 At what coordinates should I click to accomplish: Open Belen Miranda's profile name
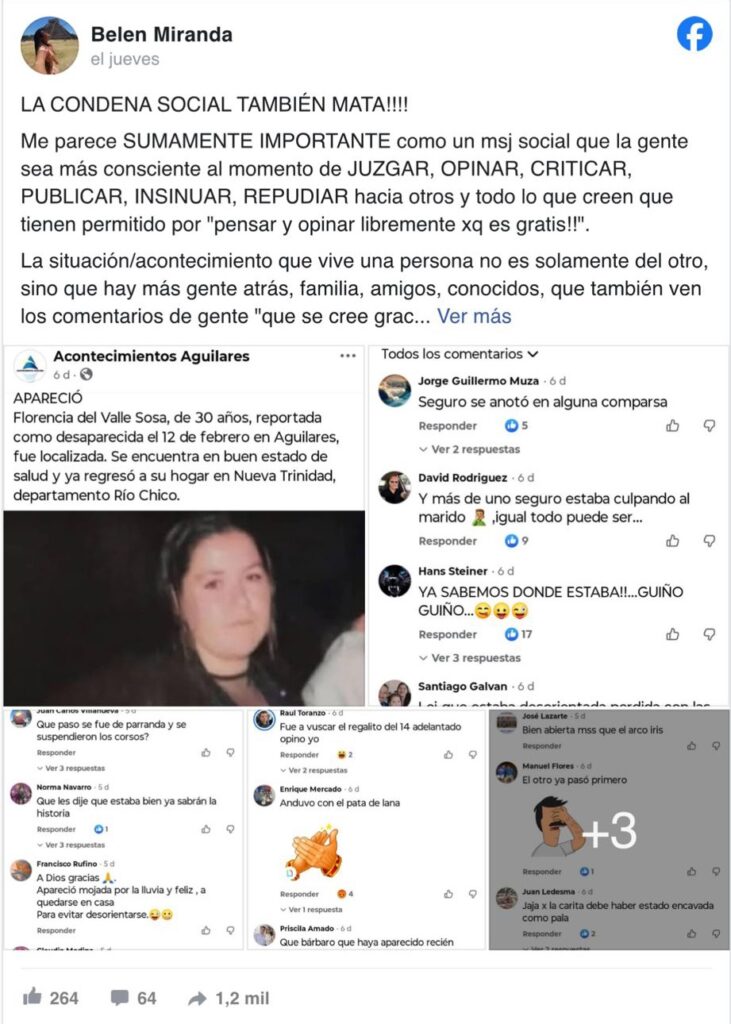[x=161, y=34]
